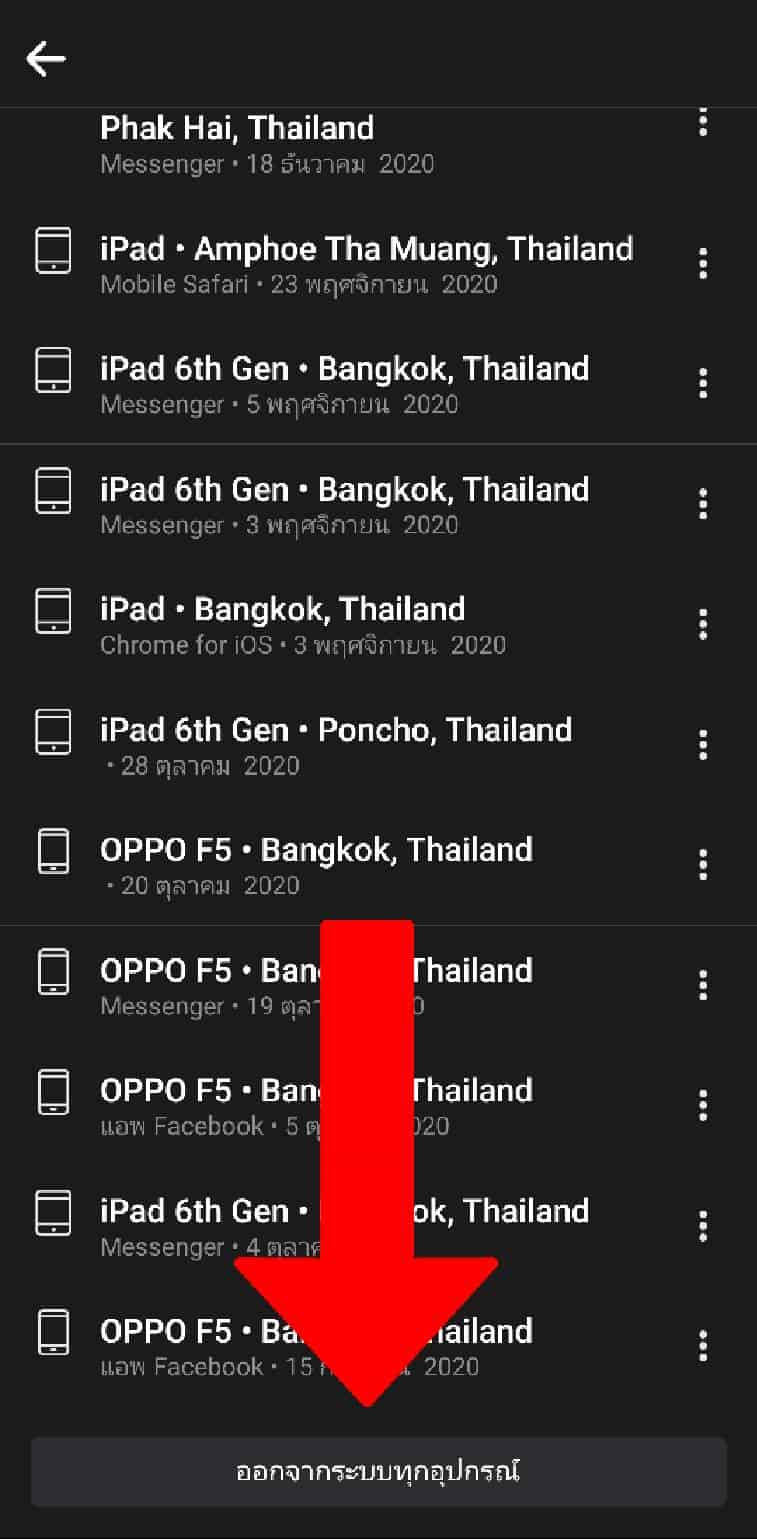Open options menu for iPad 6th Gen Poncho session
Viewport: 757px width, 1539px height.
point(703,744)
